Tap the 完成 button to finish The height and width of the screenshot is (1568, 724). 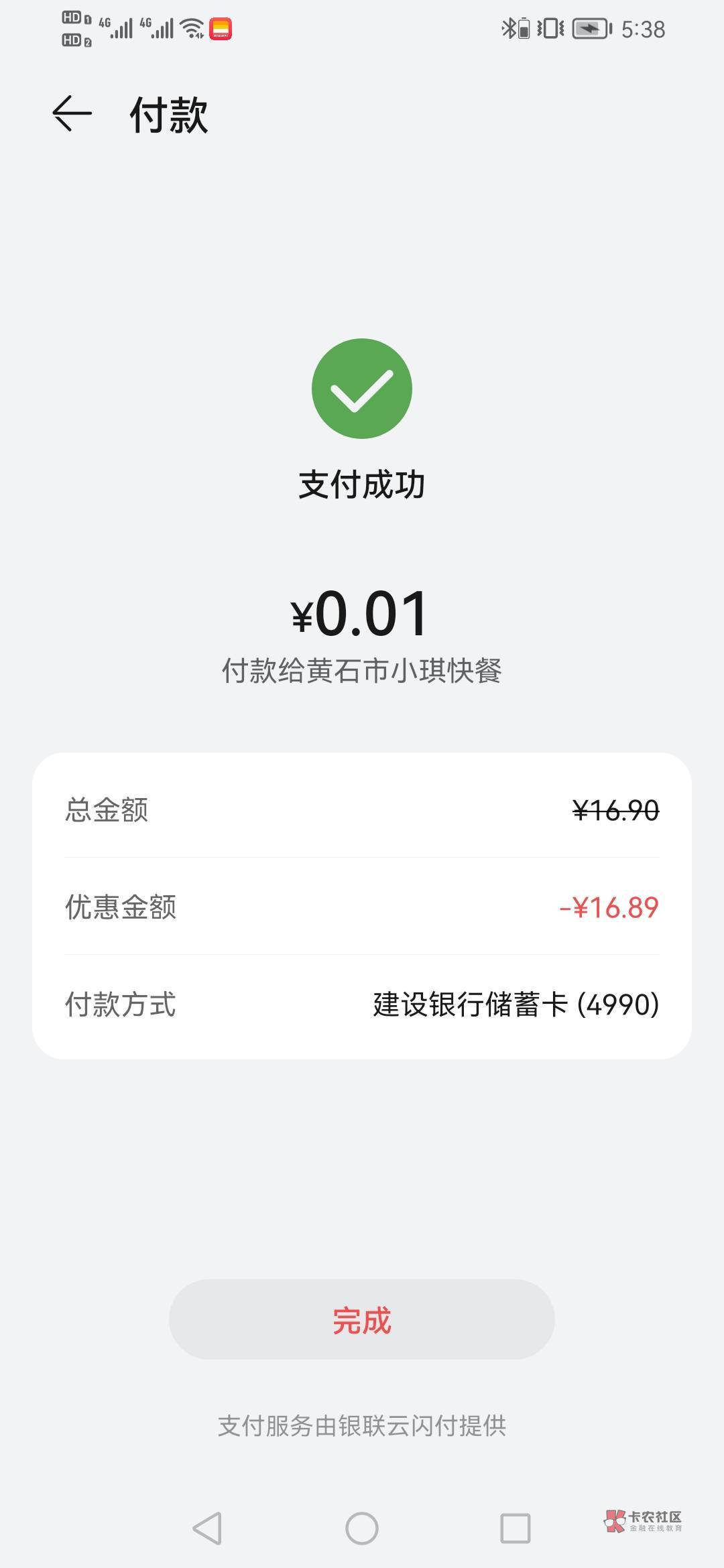(361, 1320)
